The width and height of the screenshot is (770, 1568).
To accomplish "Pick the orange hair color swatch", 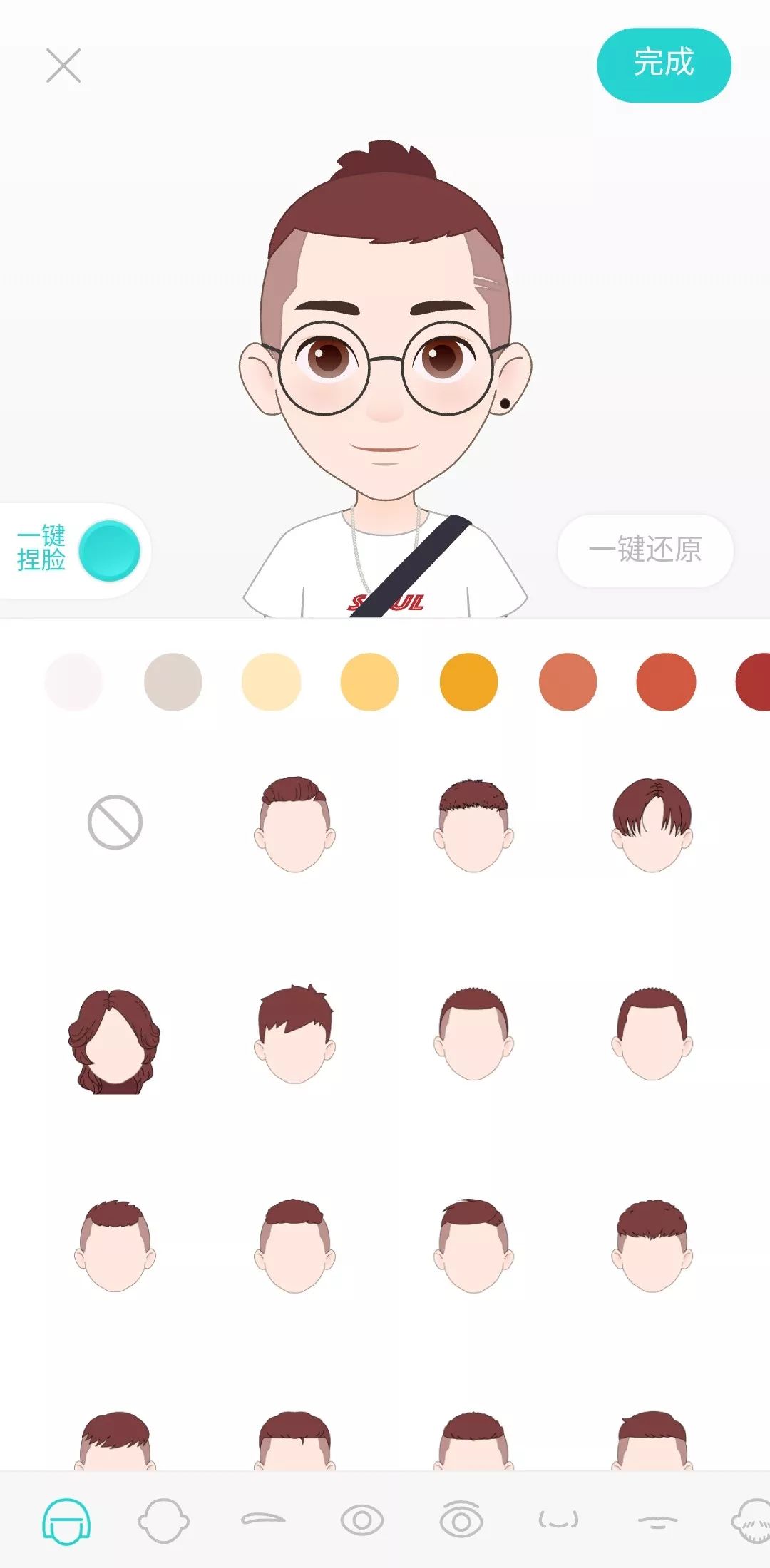I will click(467, 681).
